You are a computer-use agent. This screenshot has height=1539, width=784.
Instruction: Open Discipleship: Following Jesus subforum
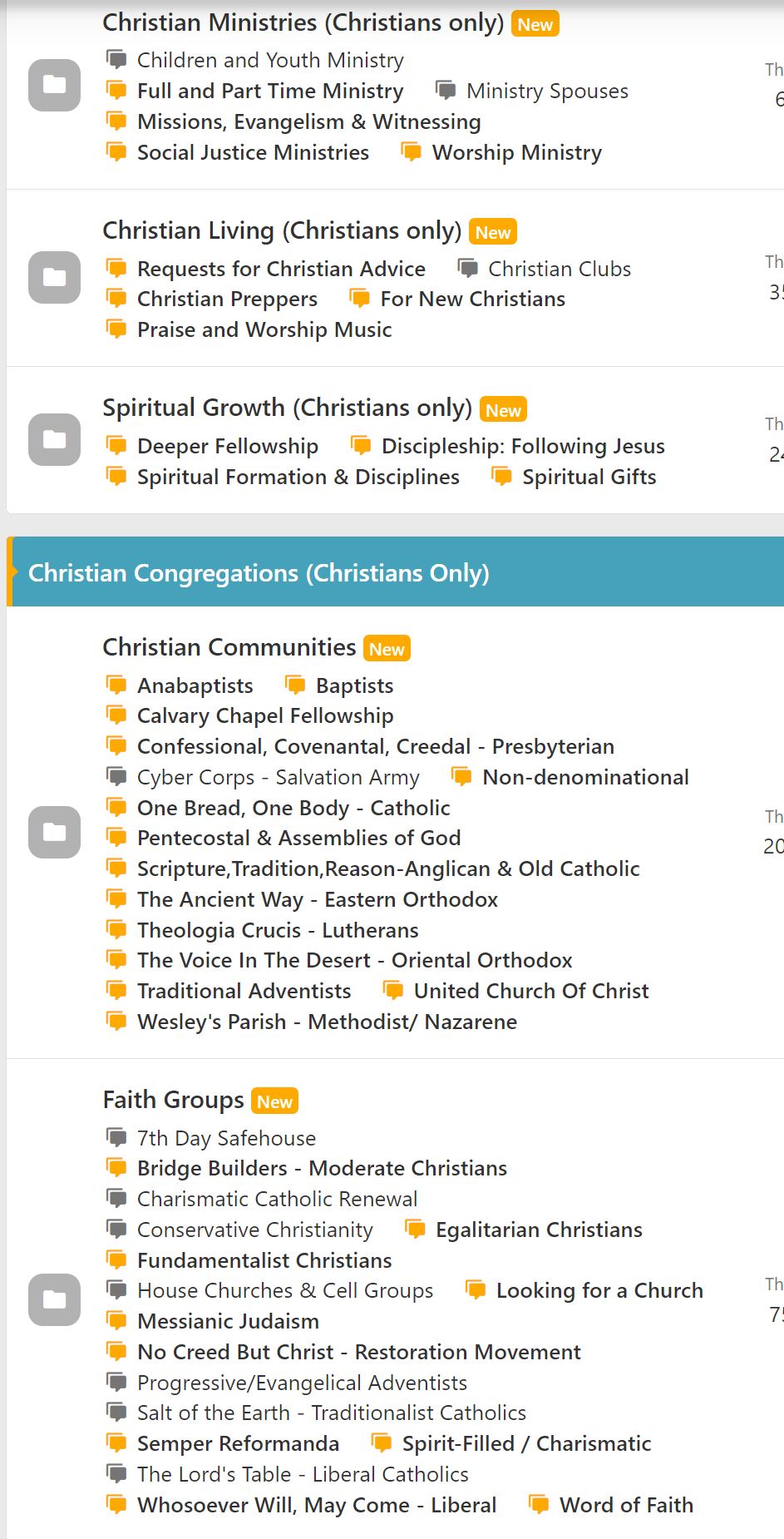(x=523, y=447)
